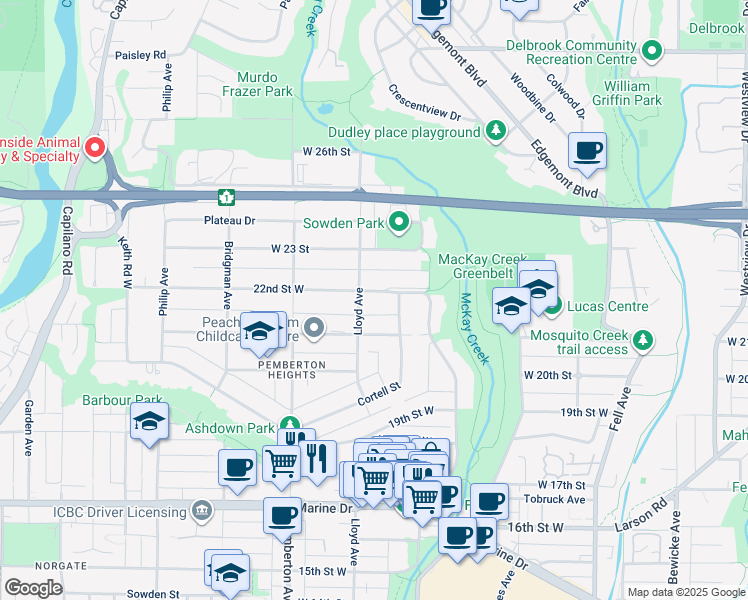Tap the Dudley place playground marker
The image size is (748, 600).
click(496, 131)
